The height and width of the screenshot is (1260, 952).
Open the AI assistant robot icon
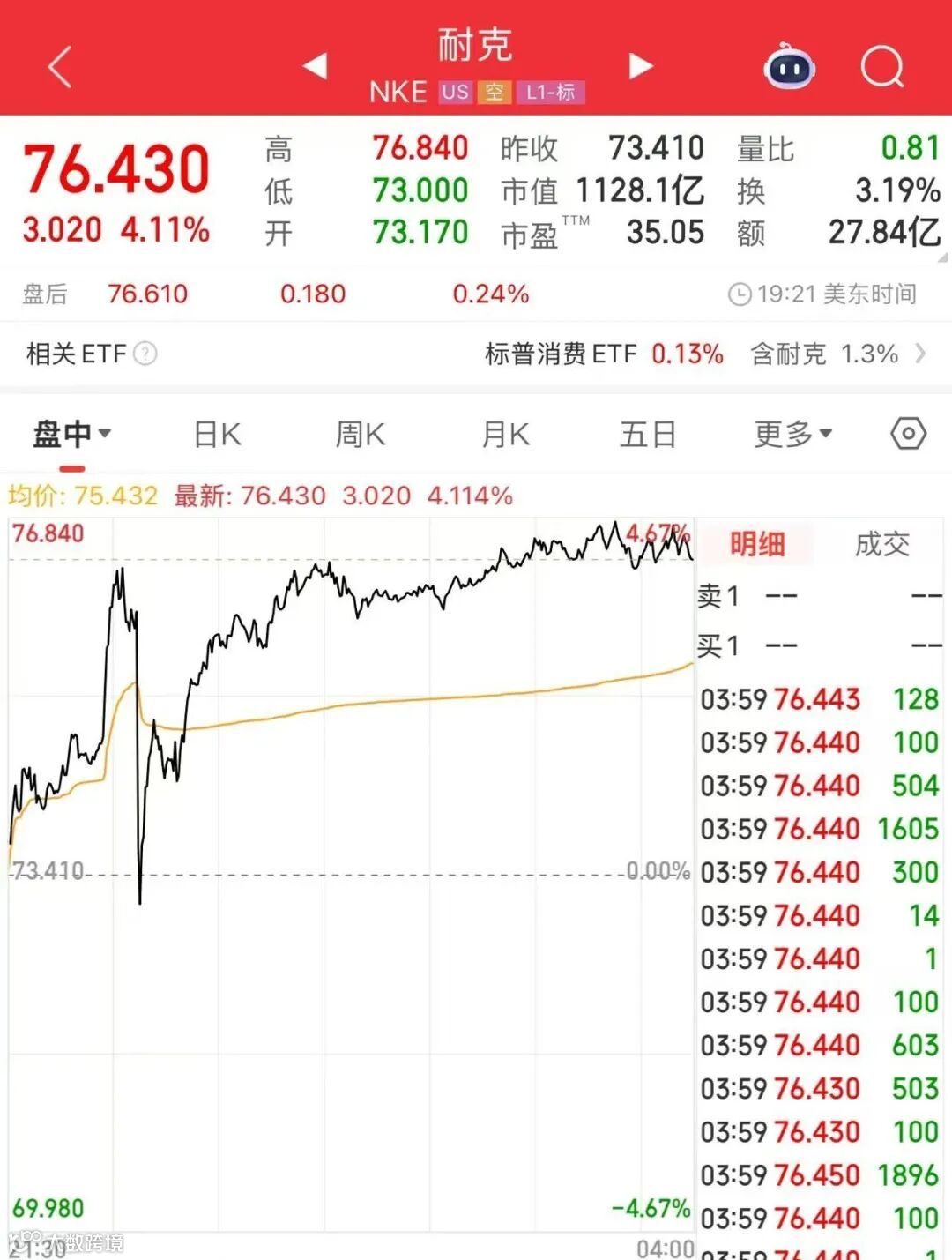tap(791, 68)
